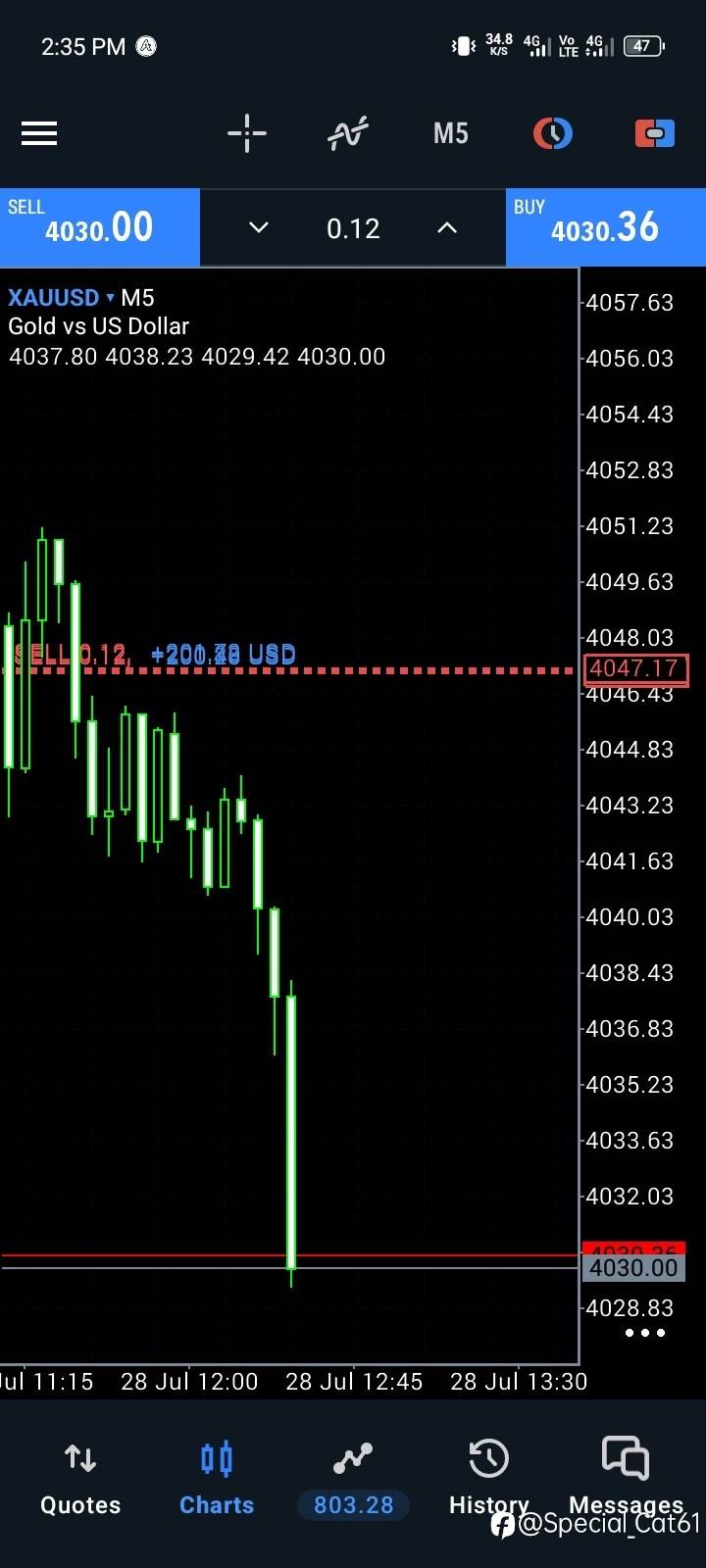Open the Messages tab

tap(626, 1480)
